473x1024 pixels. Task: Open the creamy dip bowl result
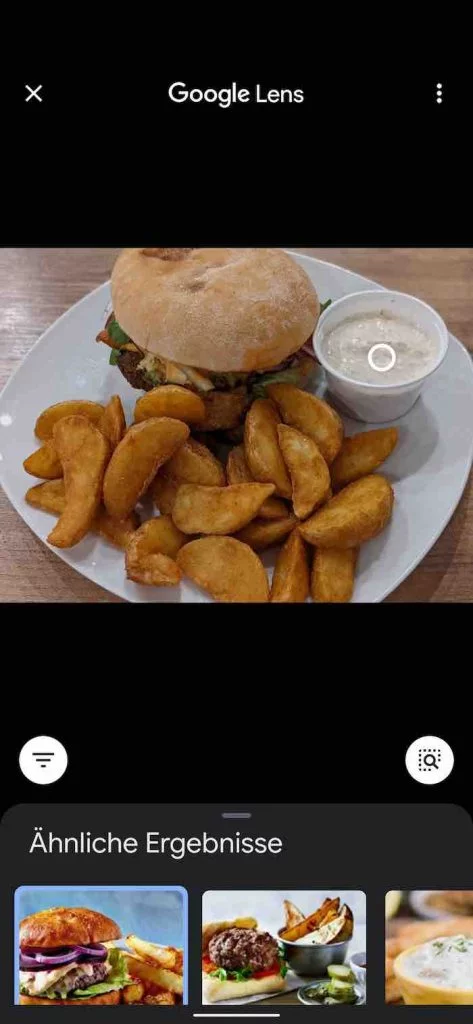click(429, 947)
